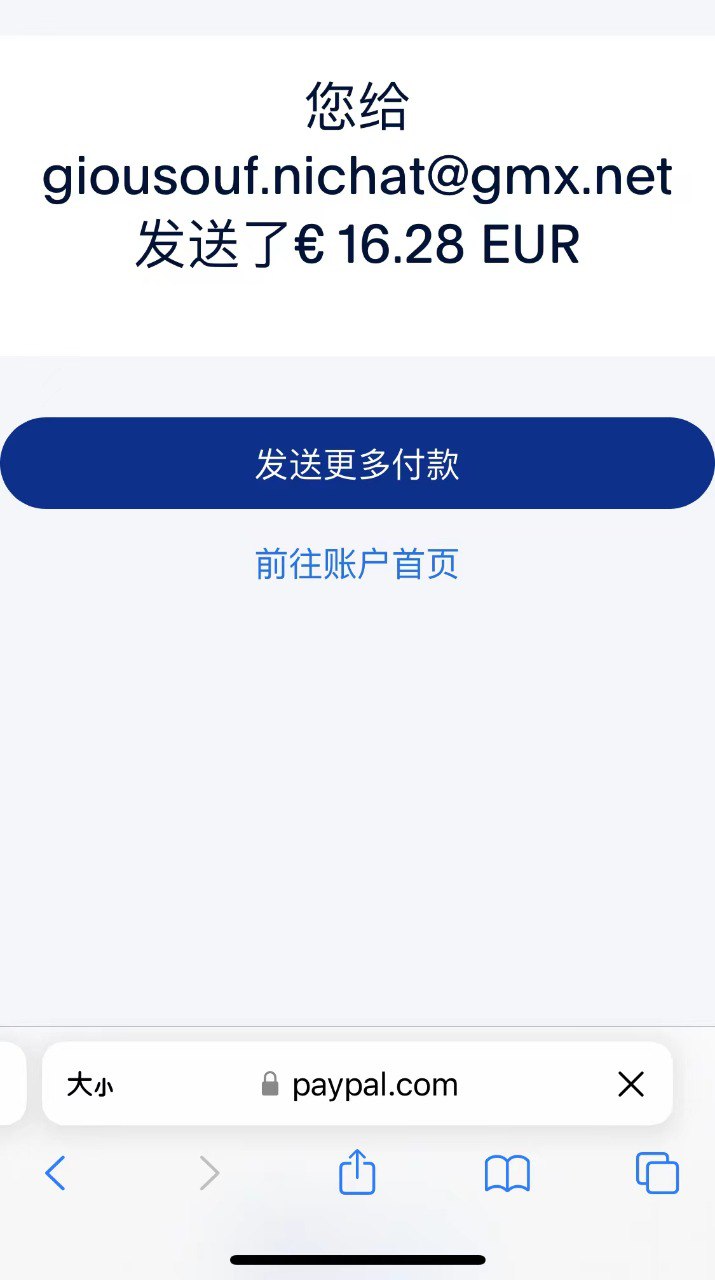Share this page via share icon
The image size is (715, 1280).
pyautogui.click(x=357, y=1172)
